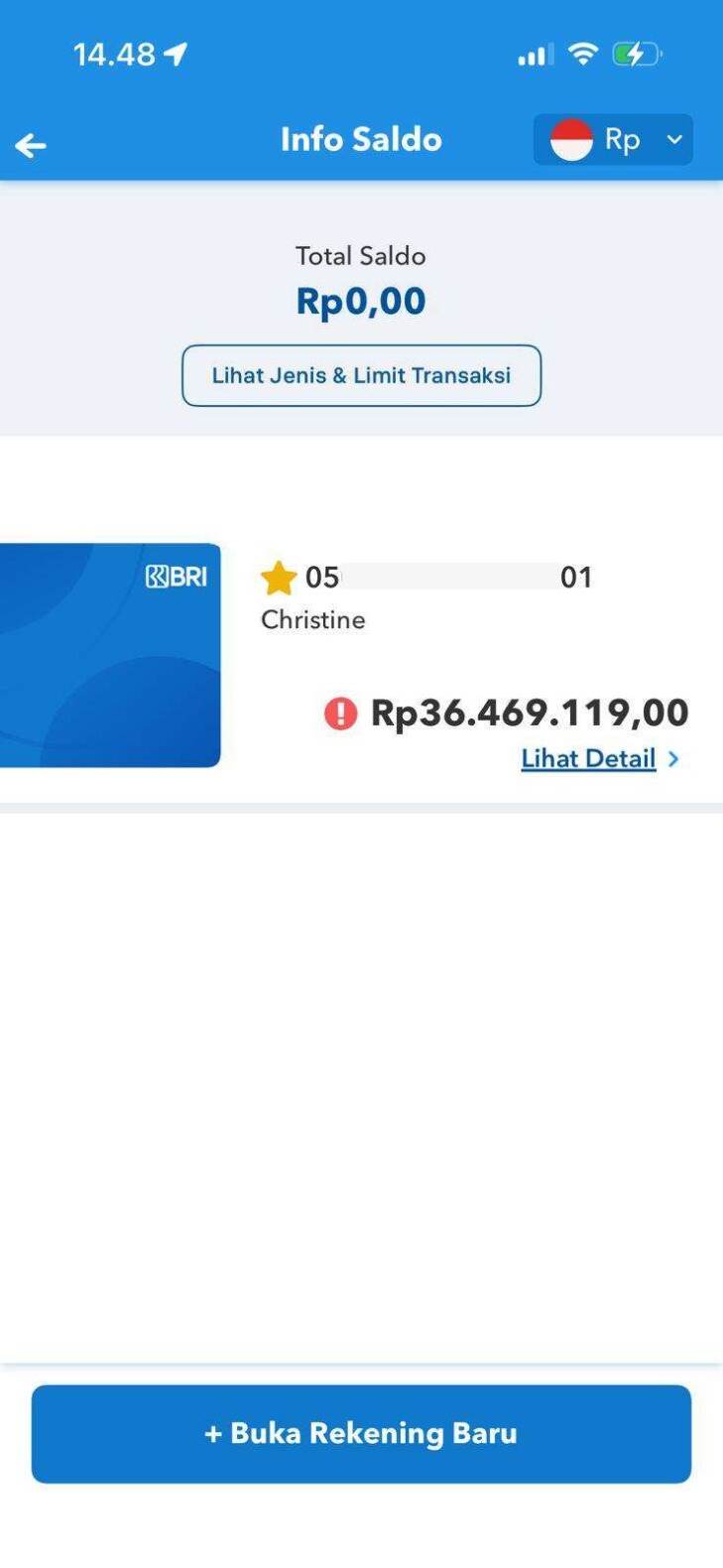Tap Lihat Jenis & Limit Transaksi button
723x1568 pixels.
(361, 375)
